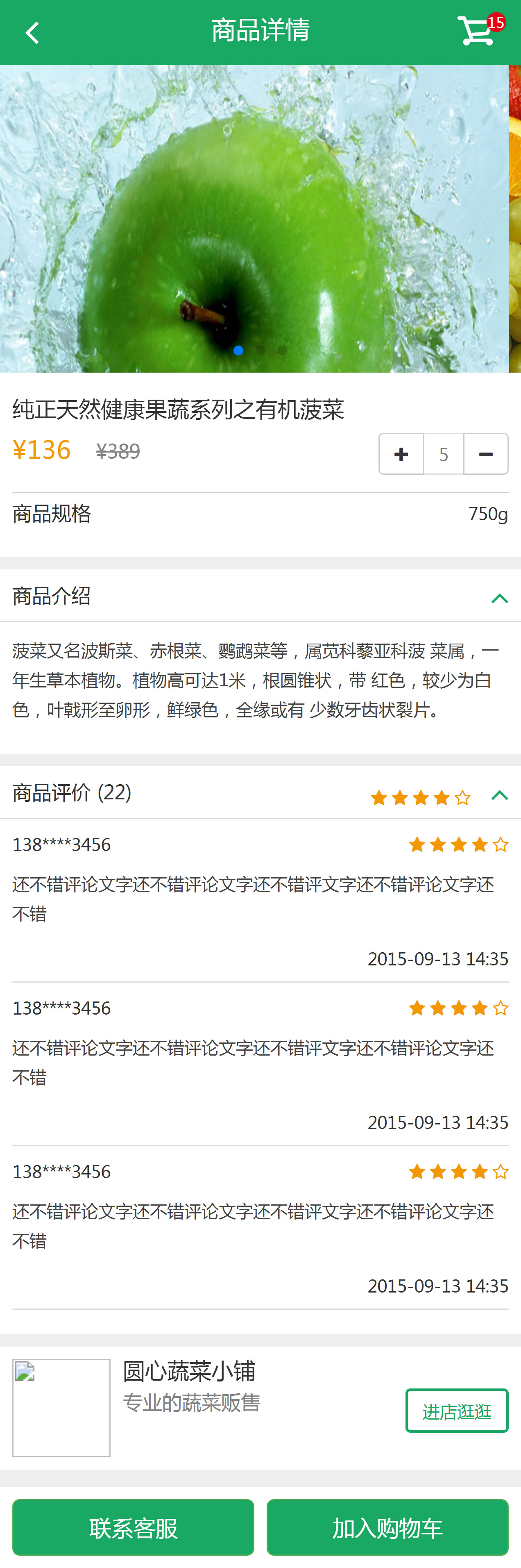
Task: Collapse the 商品介绍 section
Action: point(499,598)
